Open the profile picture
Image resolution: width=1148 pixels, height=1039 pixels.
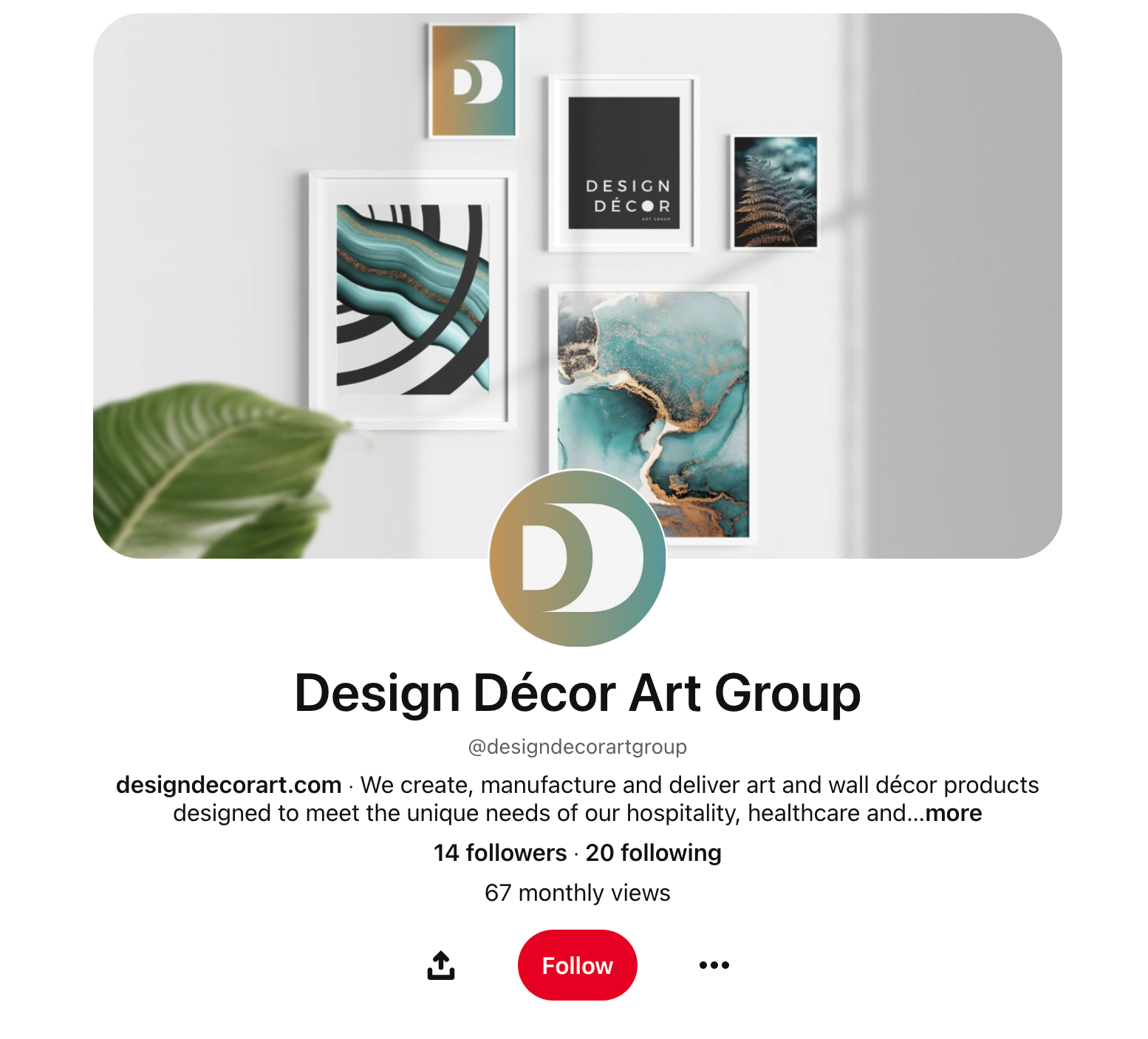[x=578, y=559]
